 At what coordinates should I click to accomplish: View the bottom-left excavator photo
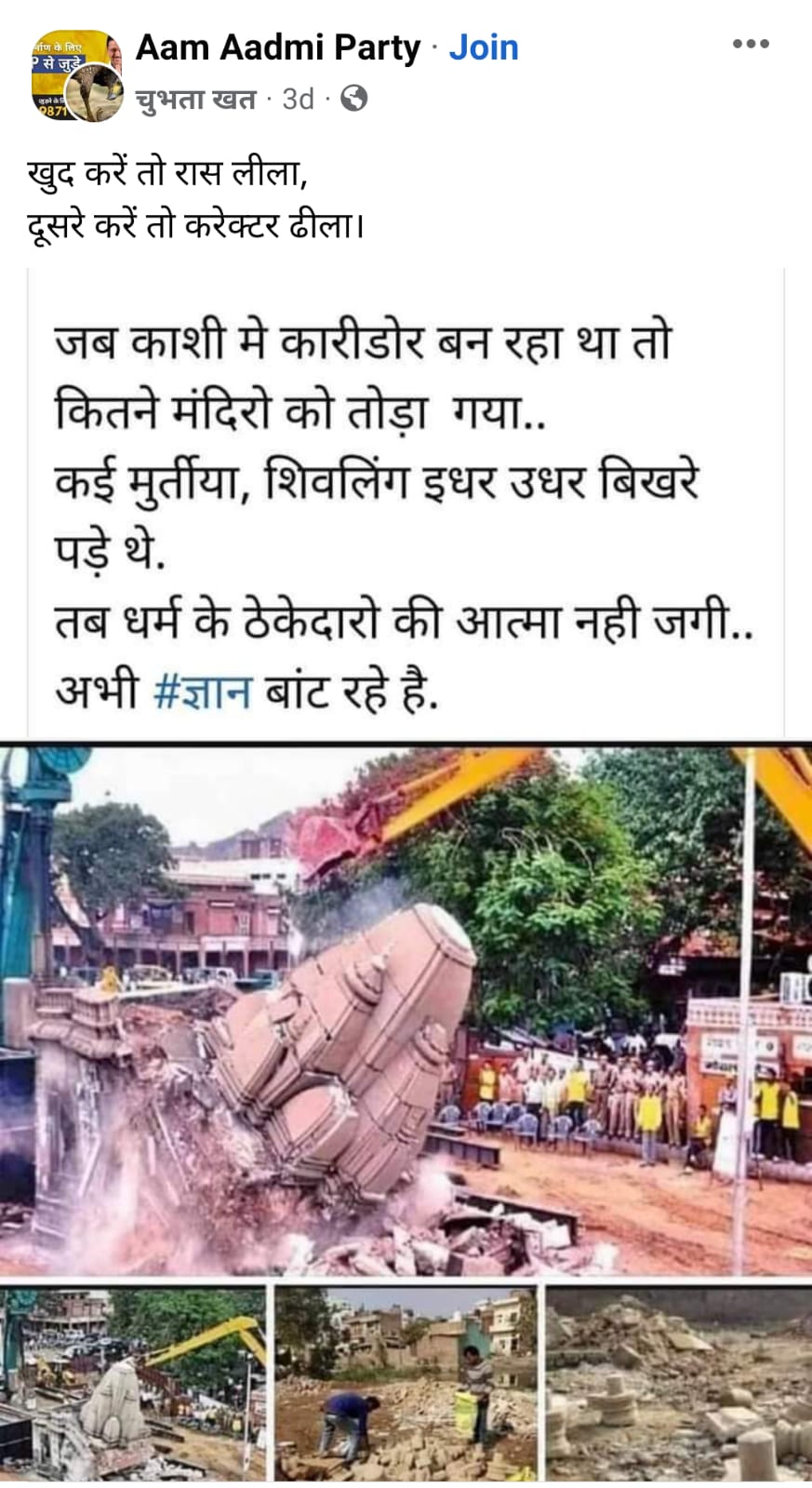tap(133, 1384)
